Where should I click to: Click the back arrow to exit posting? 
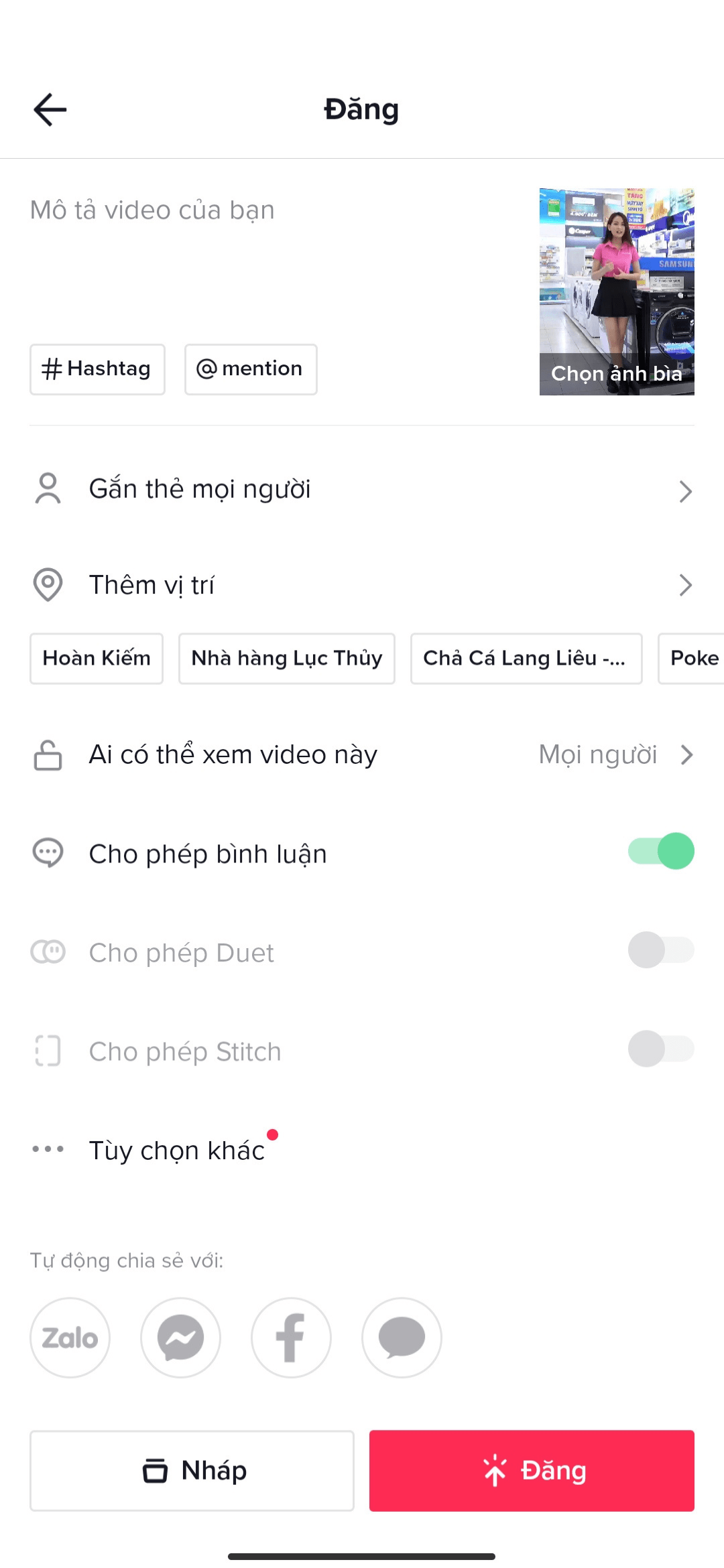(50, 109)
